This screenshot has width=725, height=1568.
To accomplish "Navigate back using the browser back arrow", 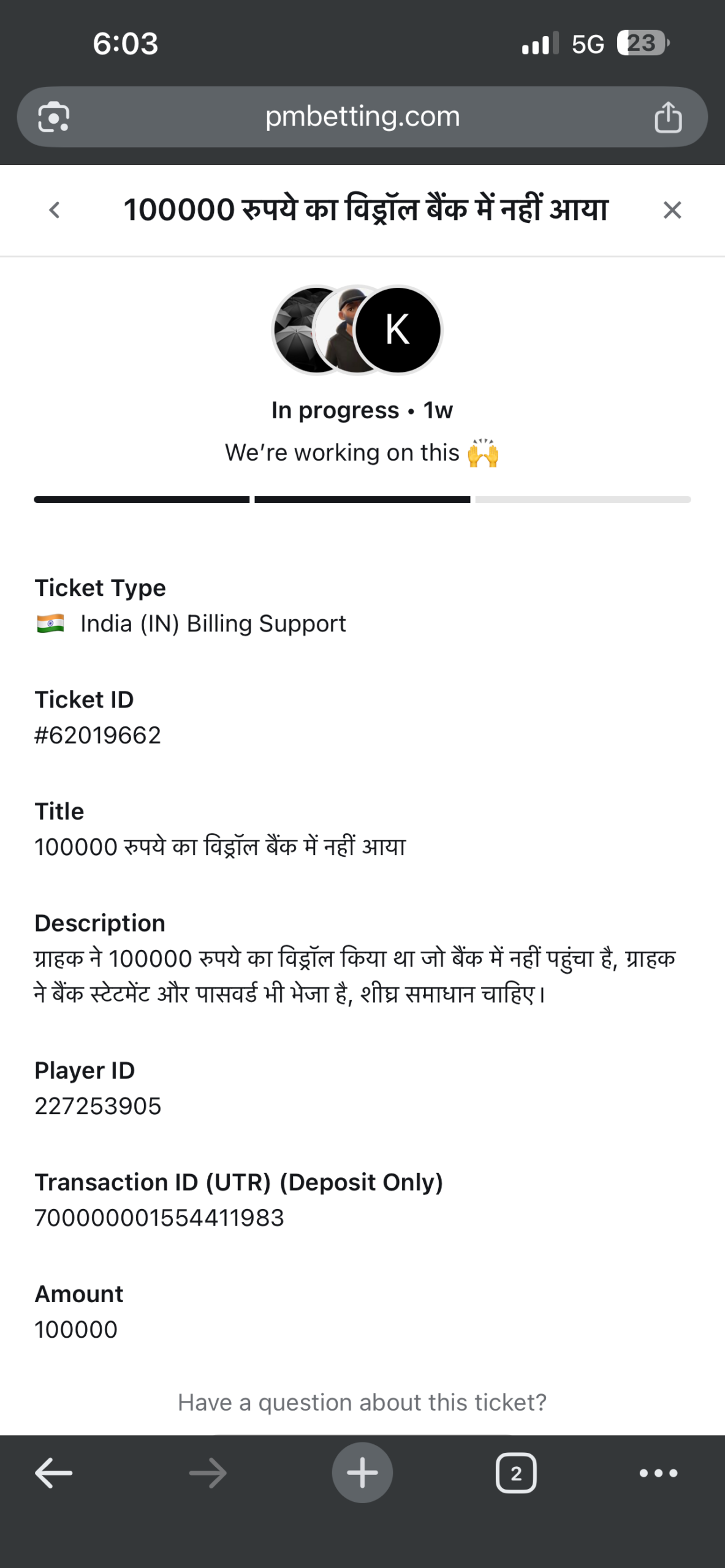I will pyautogui.click(x=54, y=1472).
